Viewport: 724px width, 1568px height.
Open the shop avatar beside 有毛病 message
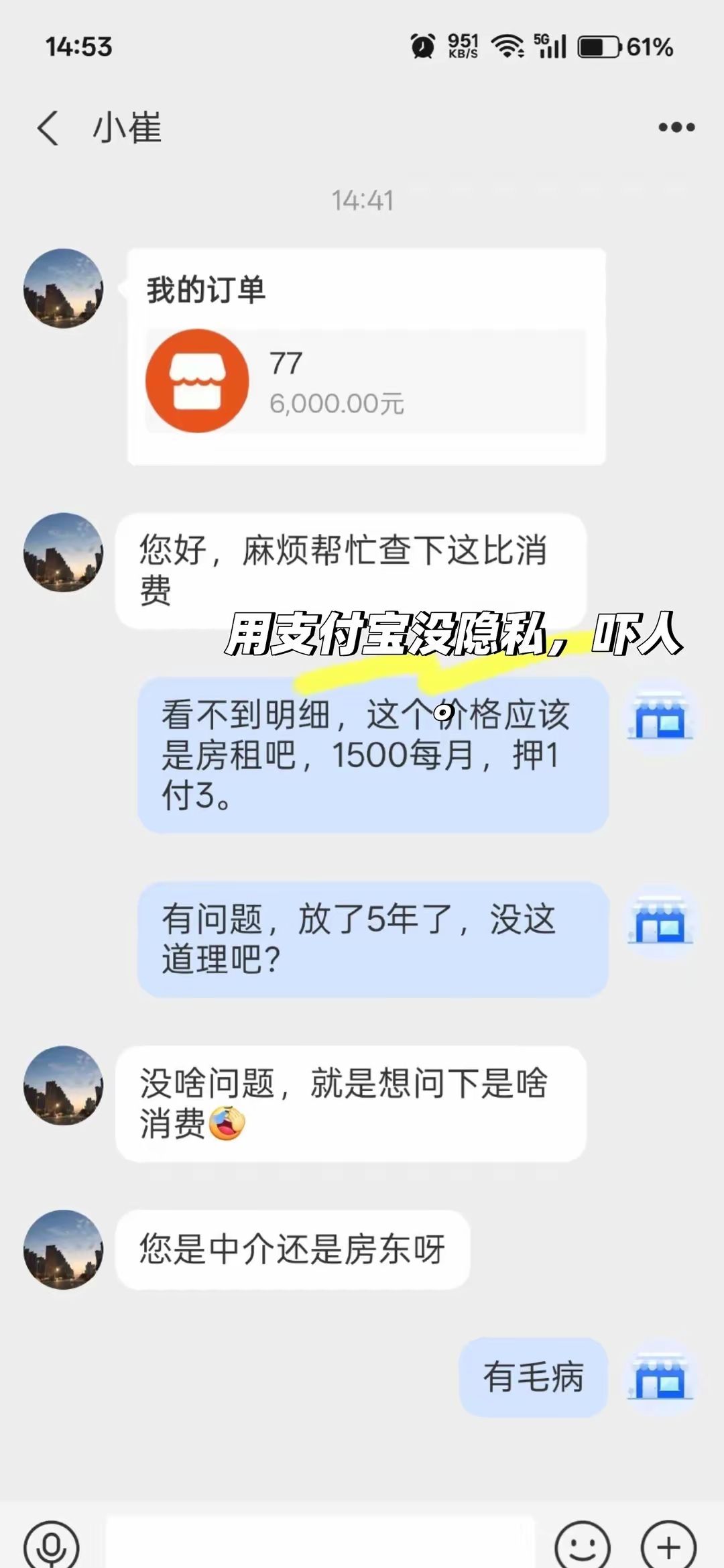[x=660, y=1378]
